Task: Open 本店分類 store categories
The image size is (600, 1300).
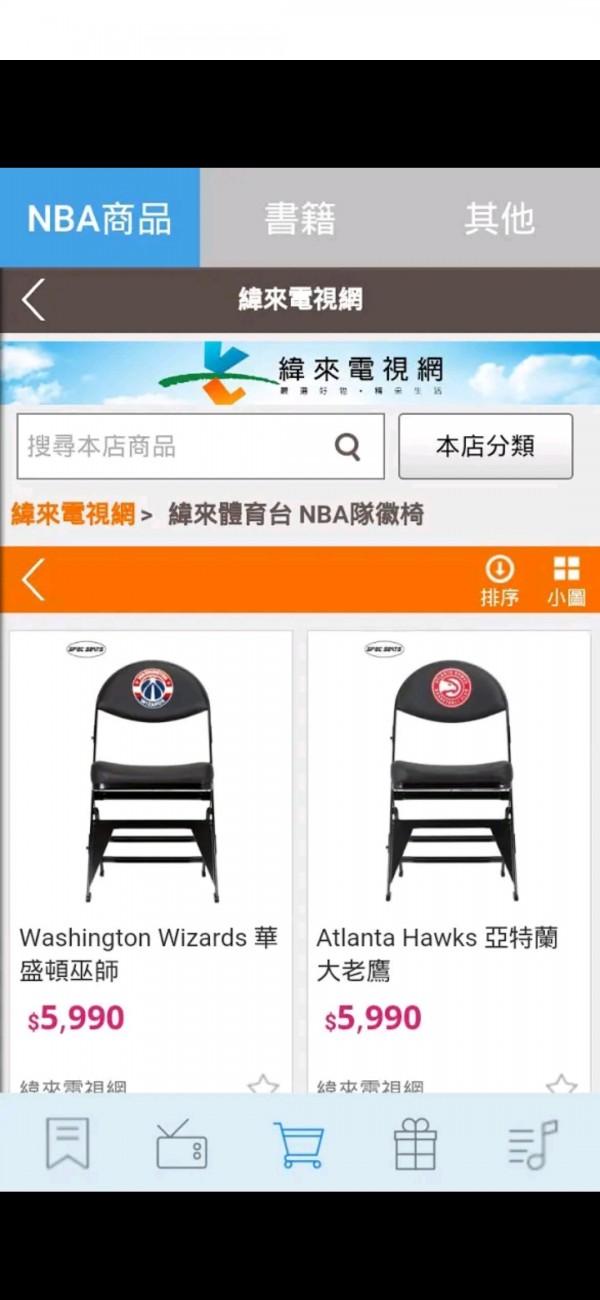Action: pos(485,446)
